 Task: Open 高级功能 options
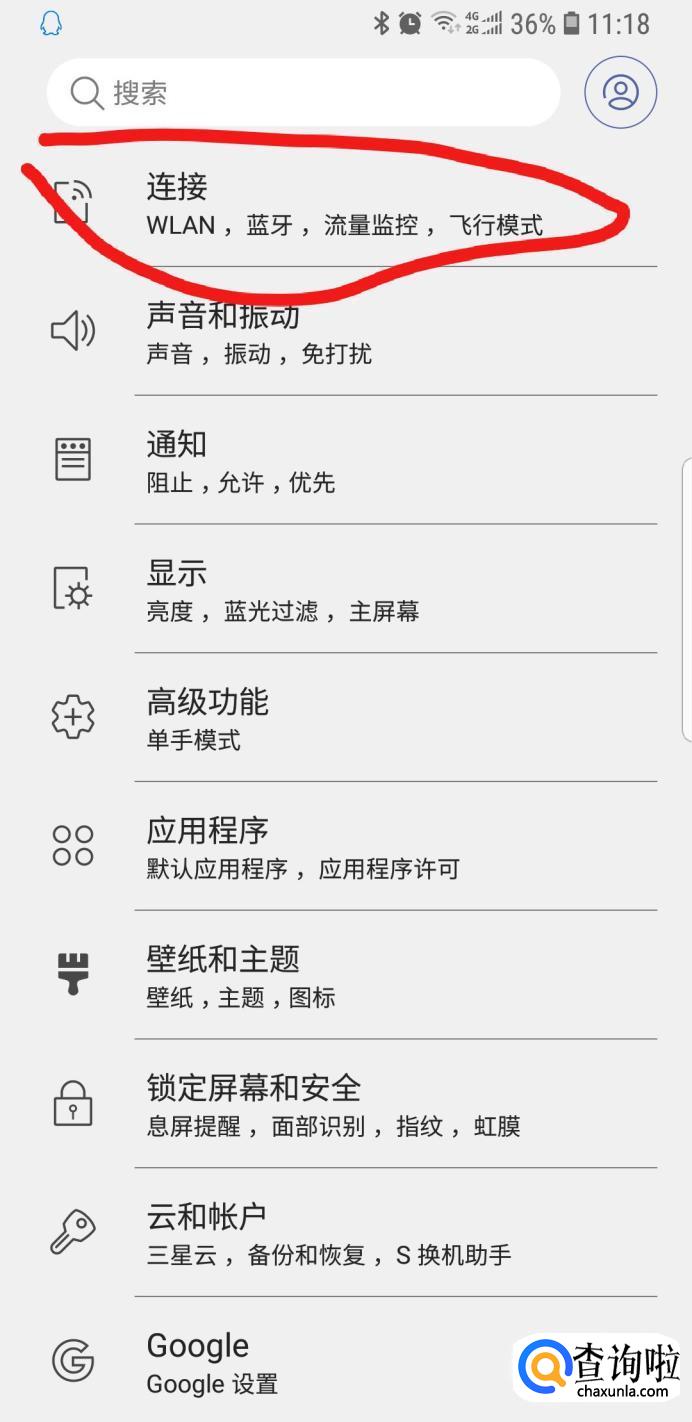coord(345,719)
